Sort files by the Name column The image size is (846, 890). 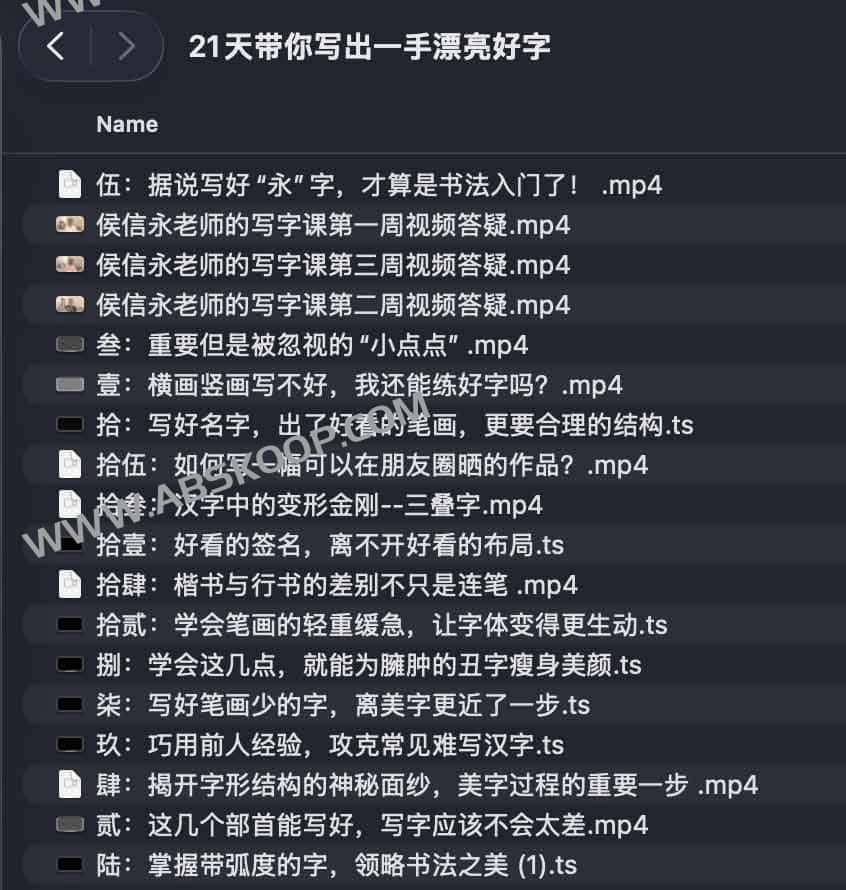click(x=127, y=124)
